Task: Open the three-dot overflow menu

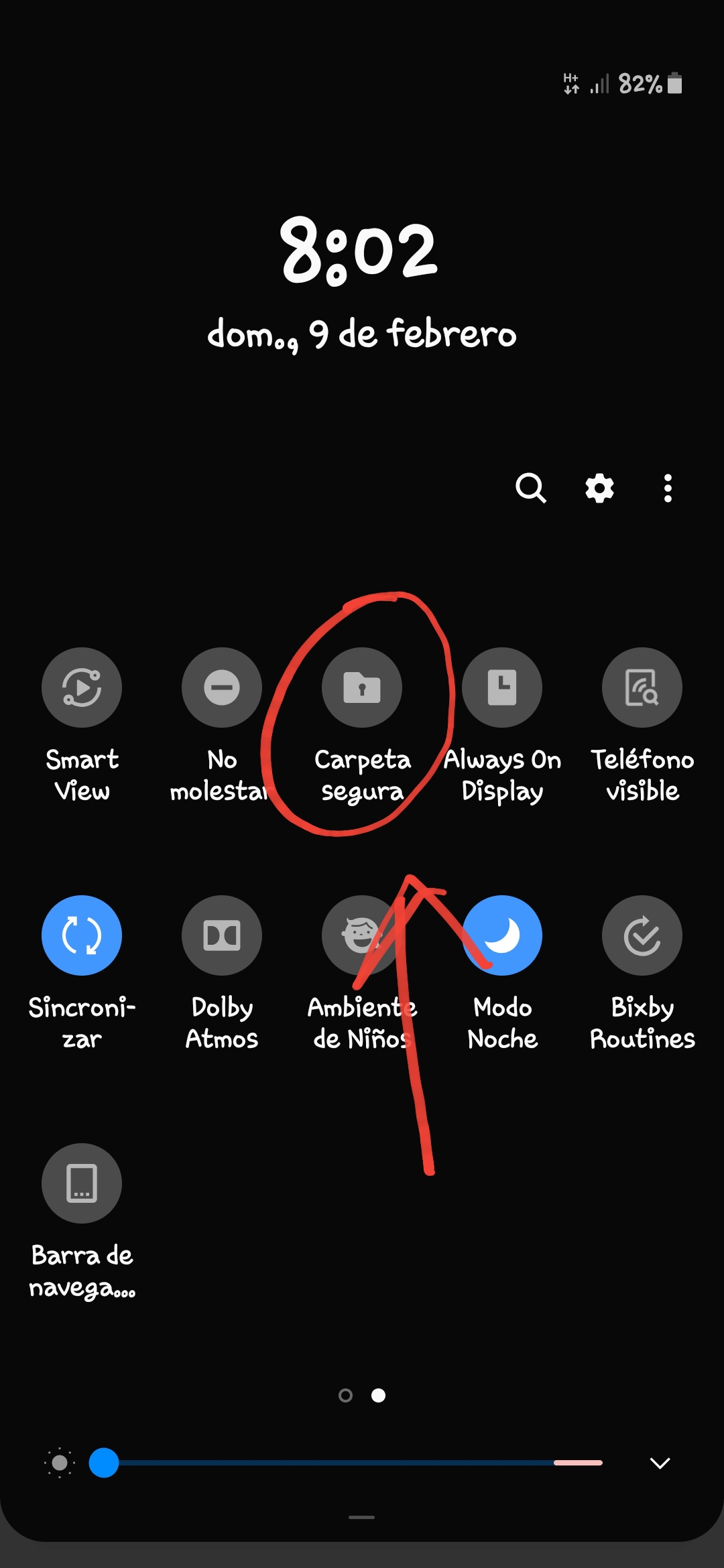Action: 668,488
